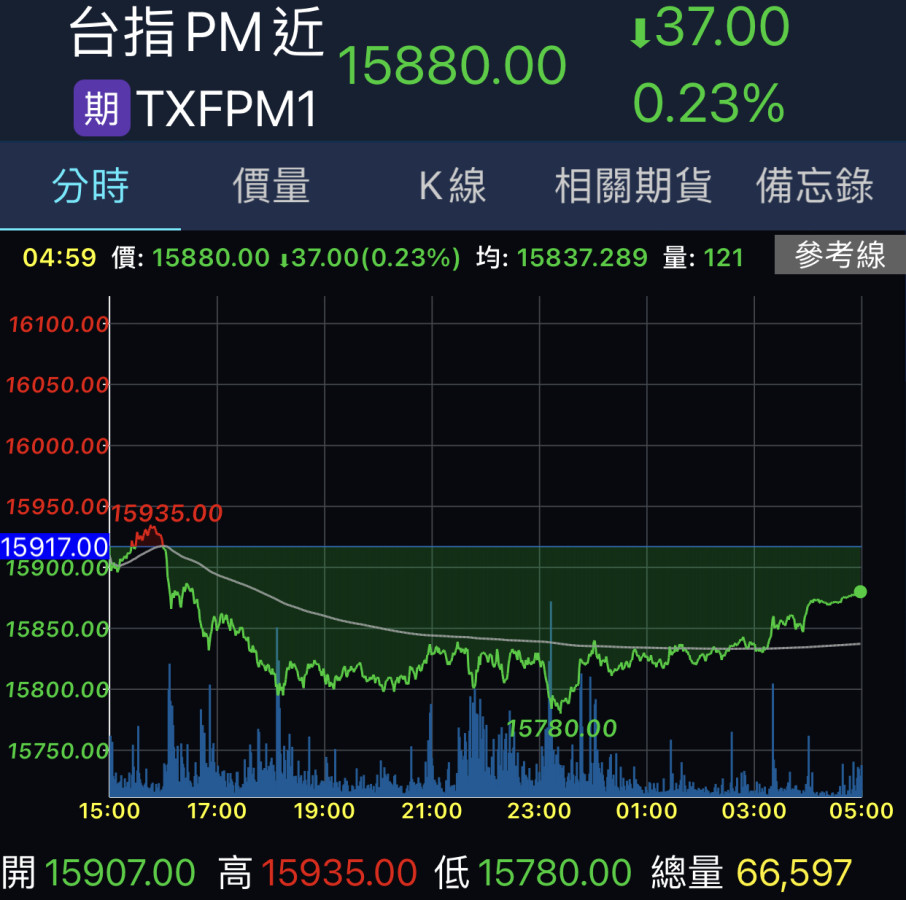Open the 價量 tab
The image size is (906, 900).
pyautogui.click(x=271, y=187)
